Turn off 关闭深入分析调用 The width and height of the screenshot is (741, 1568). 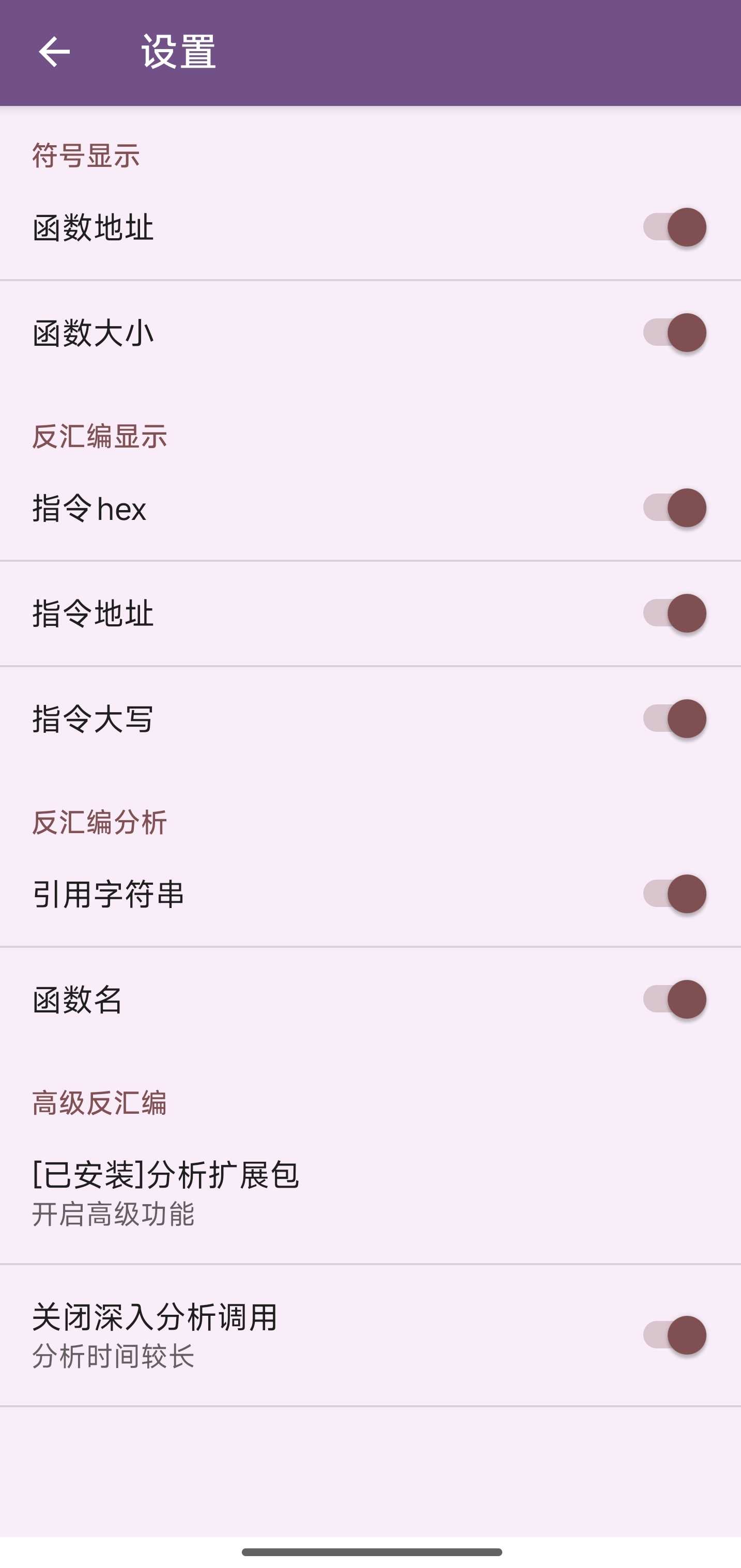click(674, 1335)
